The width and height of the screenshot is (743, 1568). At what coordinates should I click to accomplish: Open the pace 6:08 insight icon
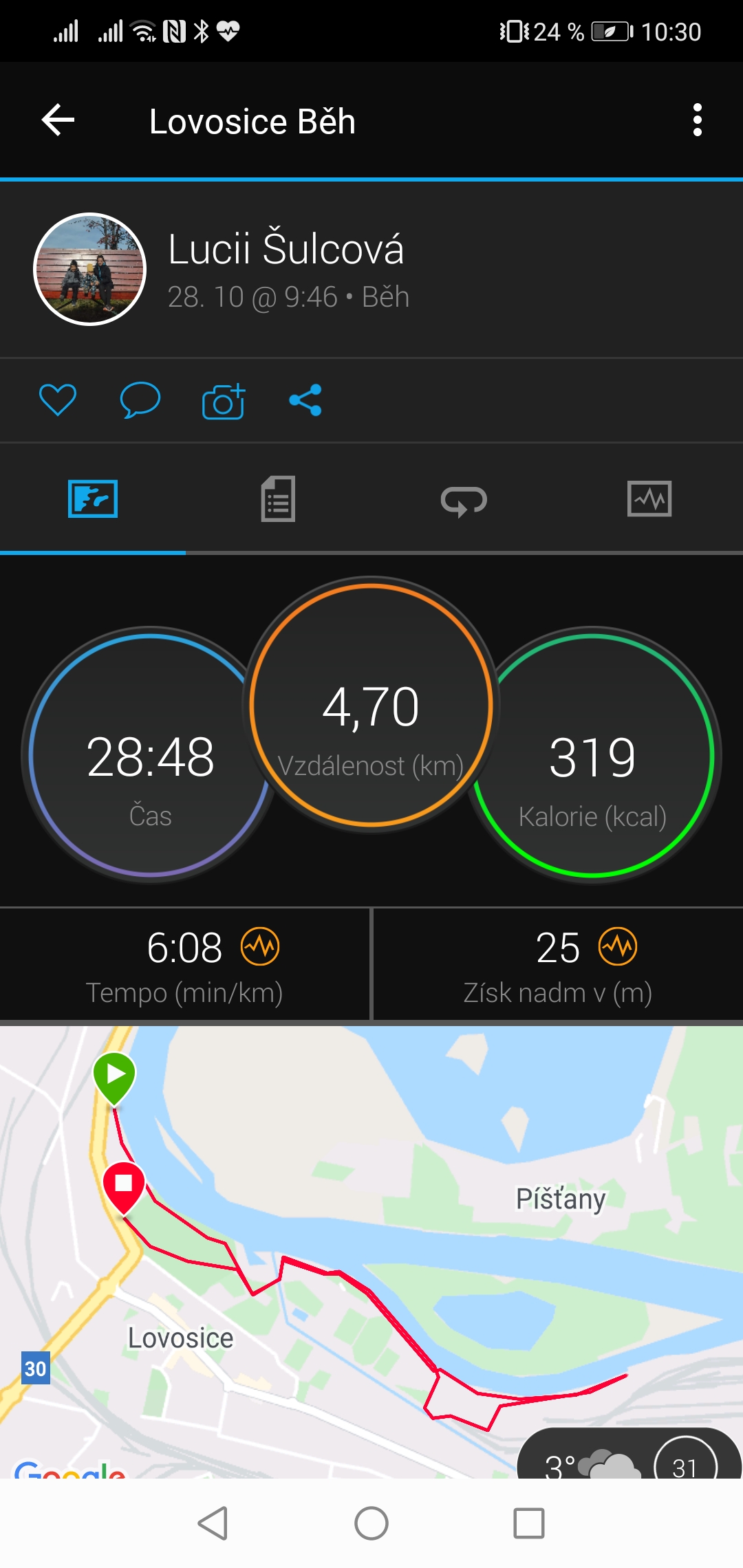click(260, 946)
